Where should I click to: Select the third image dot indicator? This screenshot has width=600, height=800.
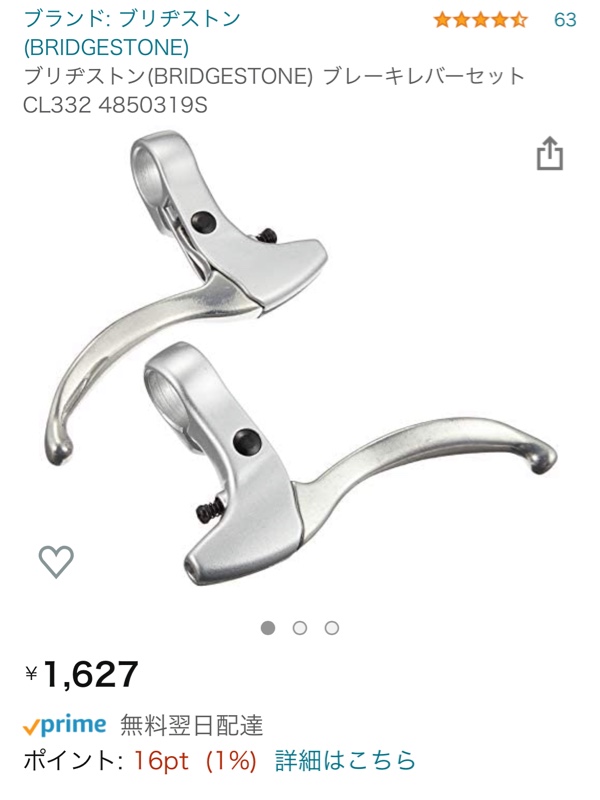click(332, 628)
